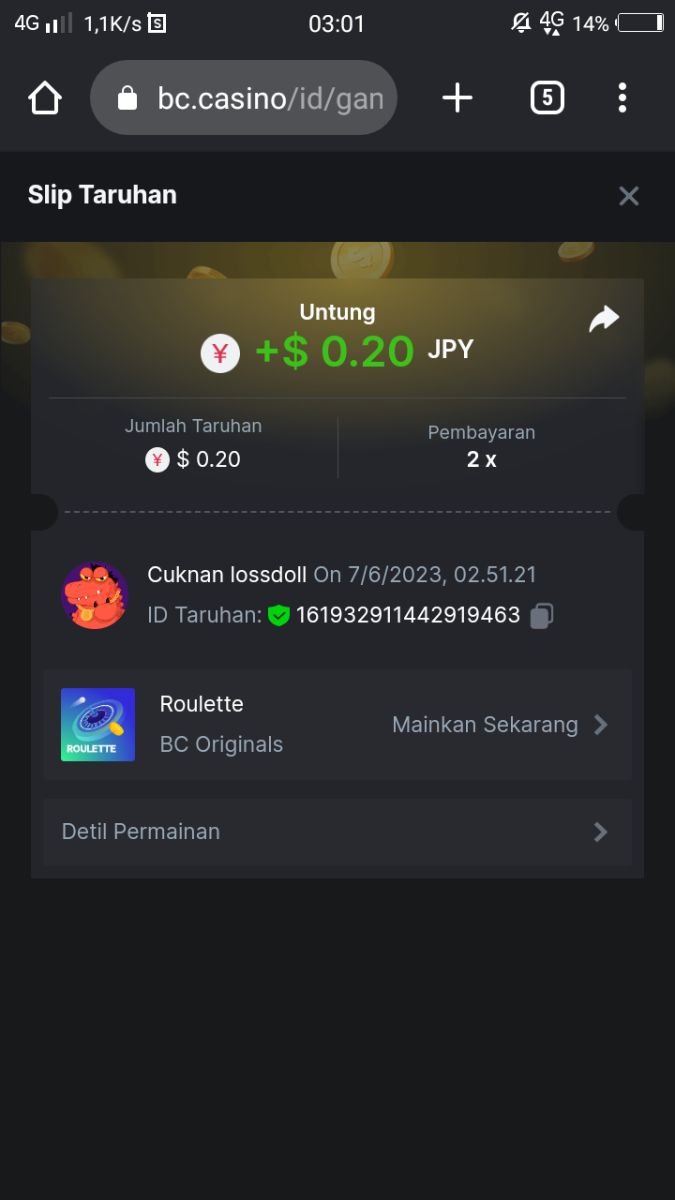This screenshot has width=675, height=1200.
Task: Tap the bc.casino address bar
Action: pyautogui.click(x=244, y=98)
